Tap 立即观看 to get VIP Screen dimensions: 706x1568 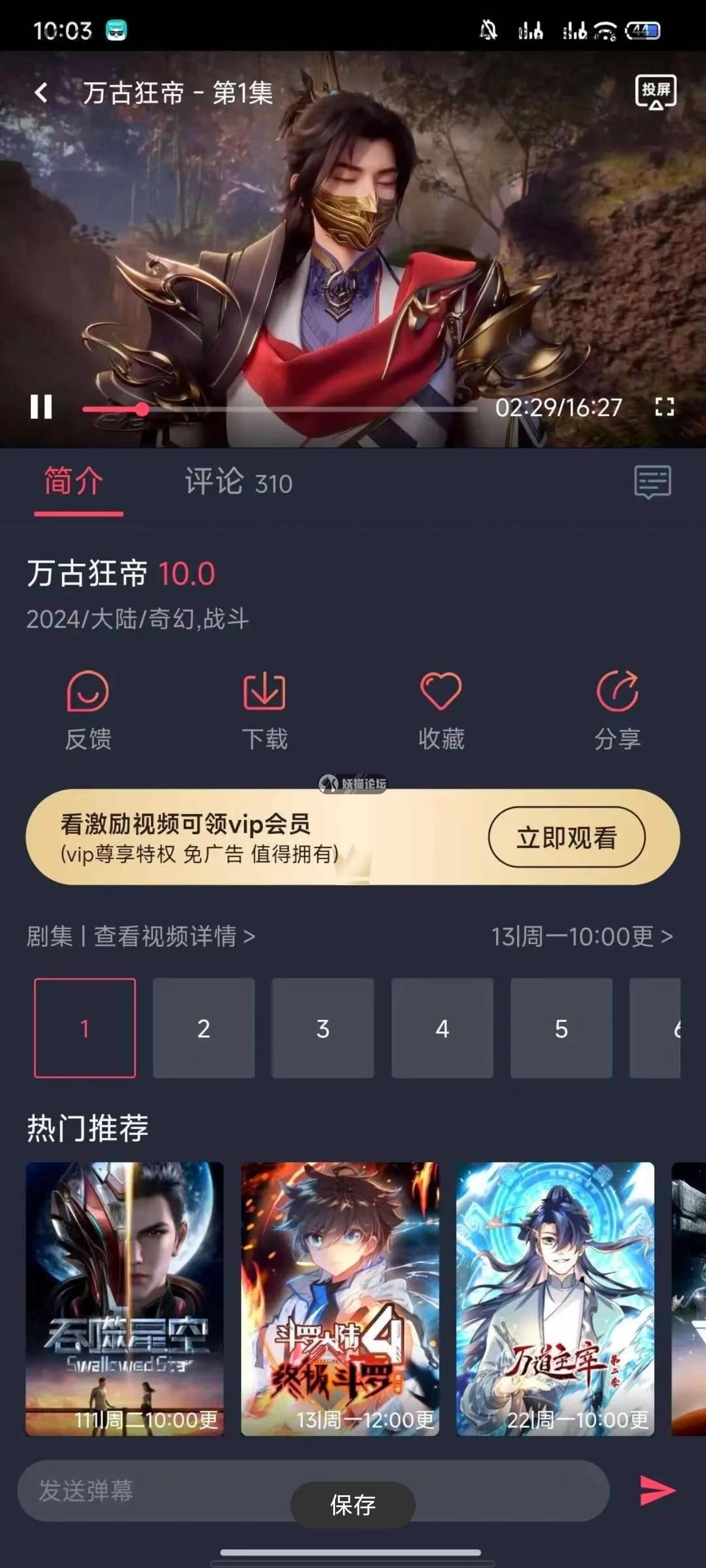point(566,838)
